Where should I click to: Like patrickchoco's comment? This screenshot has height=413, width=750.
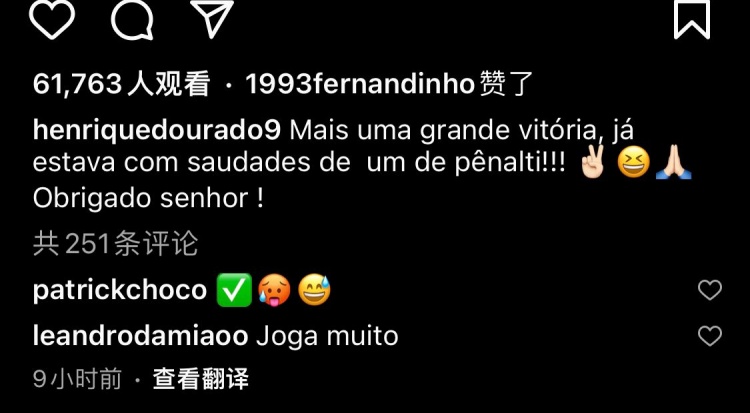[x=709, y=291]
